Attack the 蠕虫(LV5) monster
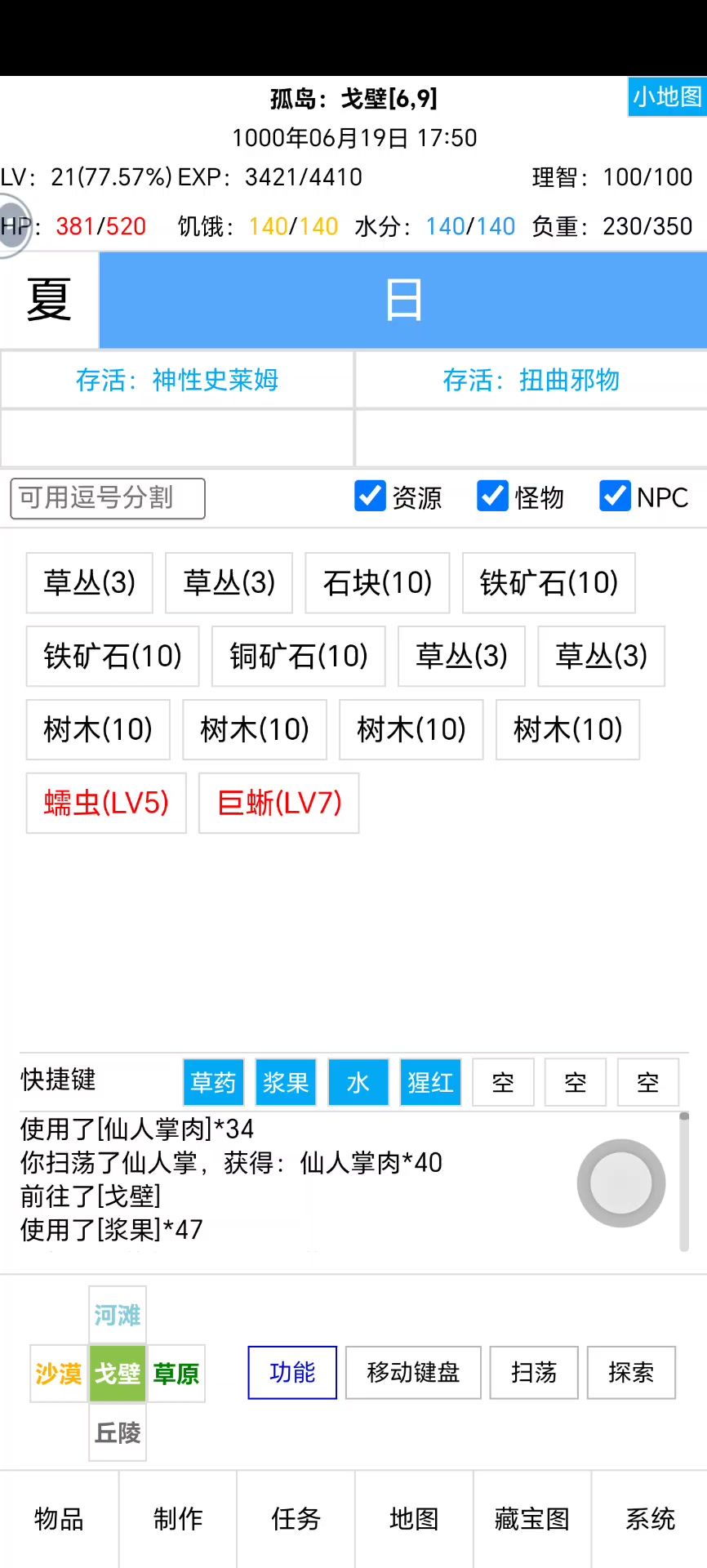The height and width of the screenshot is (1568, 707). 106,804
